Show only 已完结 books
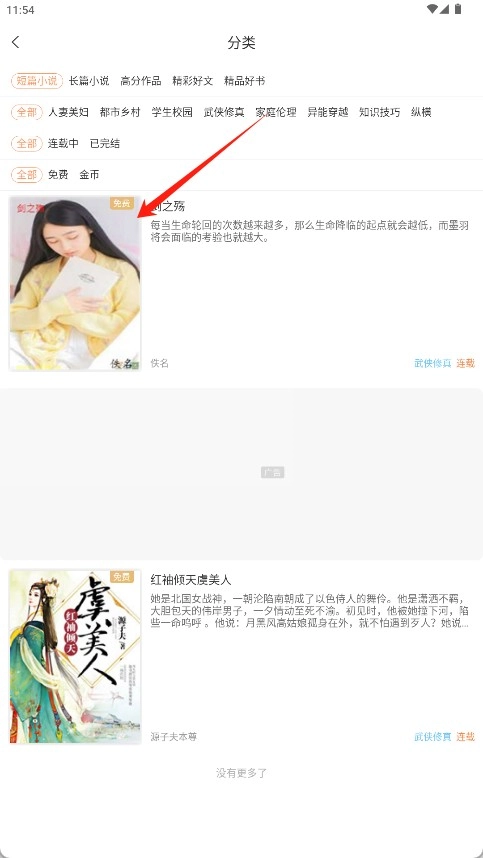Screen dimensions: 483x858 tap(105, 143)
